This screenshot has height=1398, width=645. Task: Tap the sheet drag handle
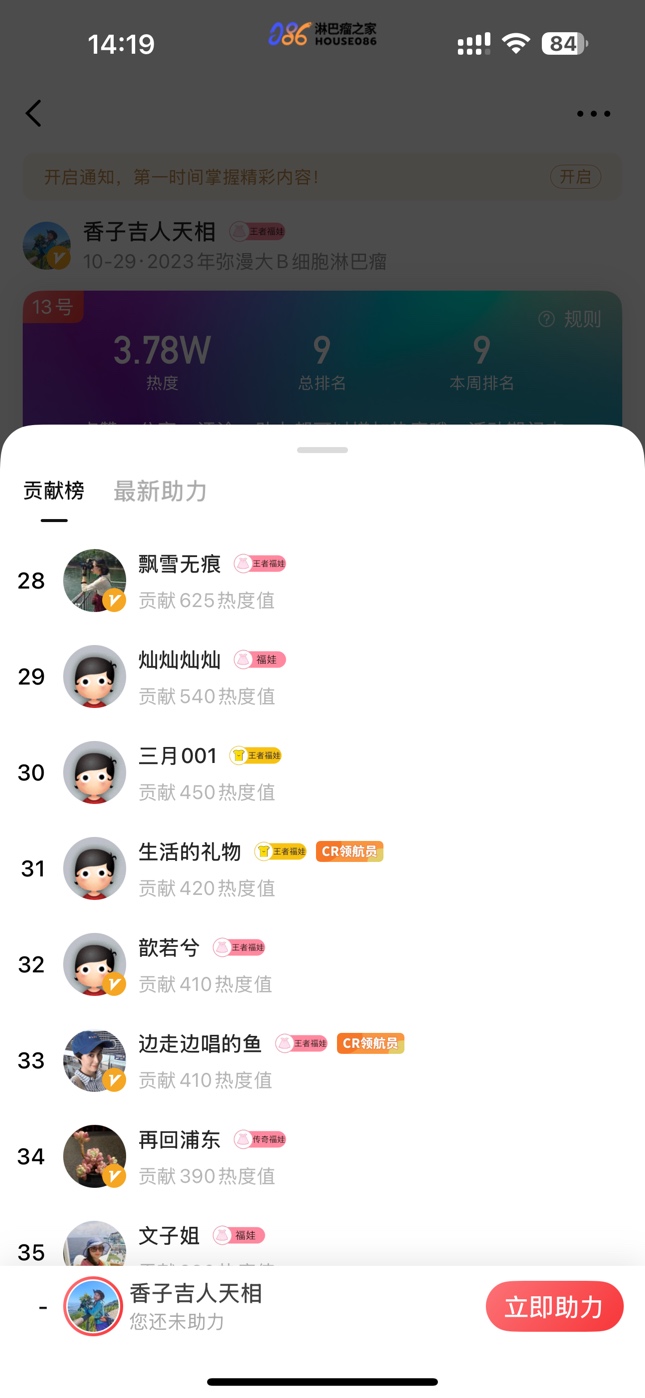(322, 450)
